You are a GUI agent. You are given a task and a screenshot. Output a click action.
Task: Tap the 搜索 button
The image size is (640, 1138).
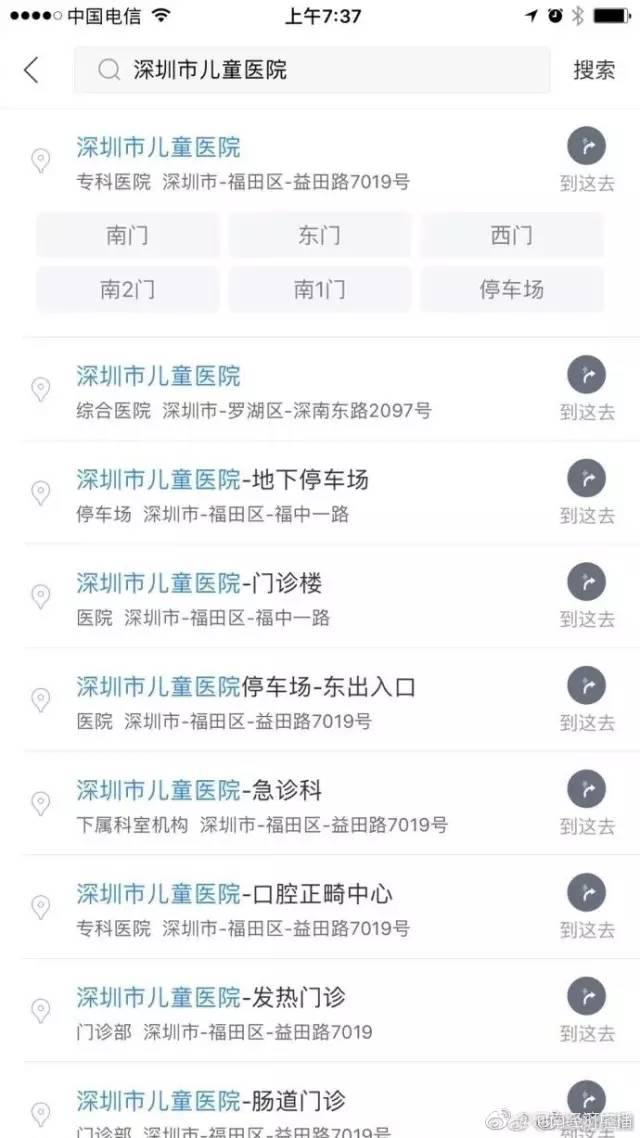[x=594, y=70]
